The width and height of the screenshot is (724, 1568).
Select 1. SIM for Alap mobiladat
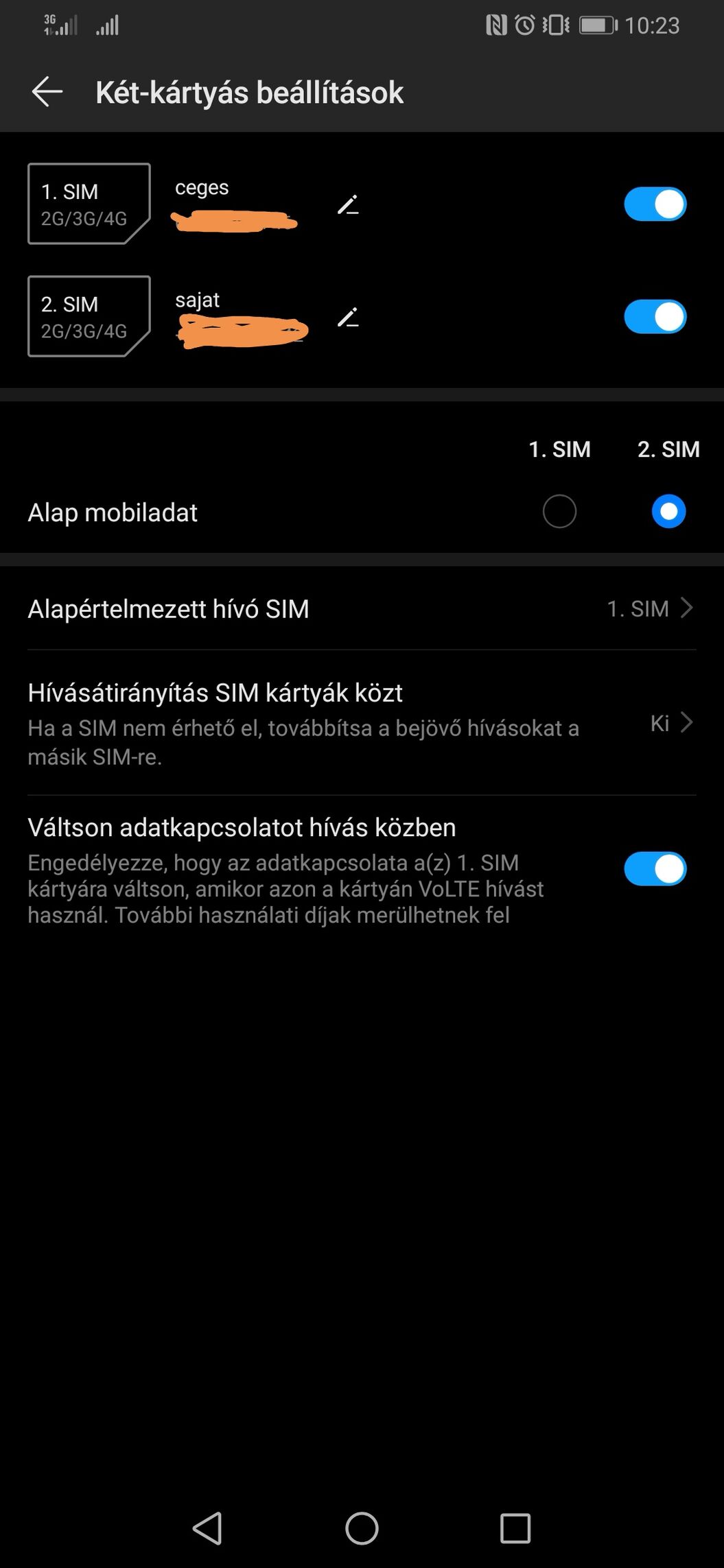pyautogui.click(x=559, y=512)
